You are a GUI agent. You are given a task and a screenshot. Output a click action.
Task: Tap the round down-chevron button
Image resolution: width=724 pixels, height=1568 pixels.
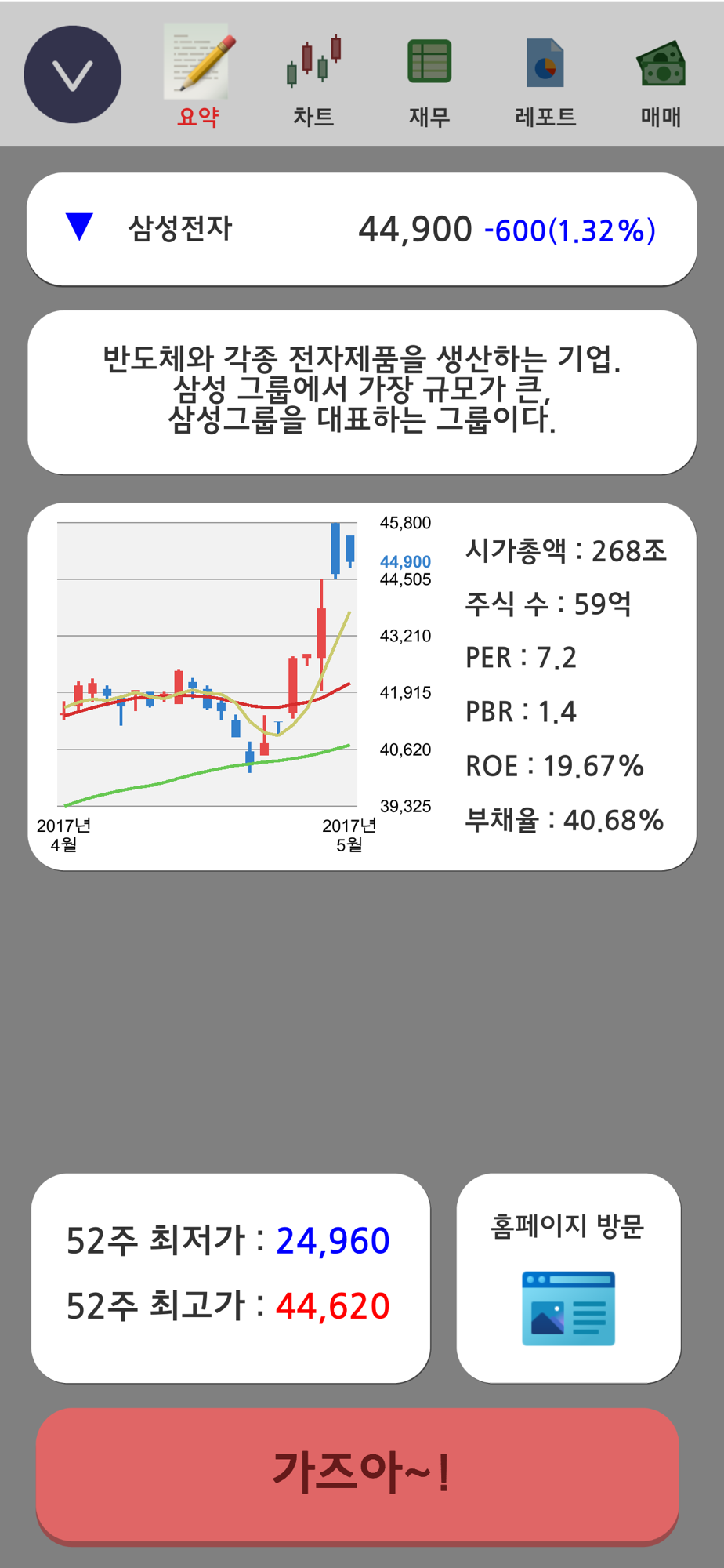point(72,74)
